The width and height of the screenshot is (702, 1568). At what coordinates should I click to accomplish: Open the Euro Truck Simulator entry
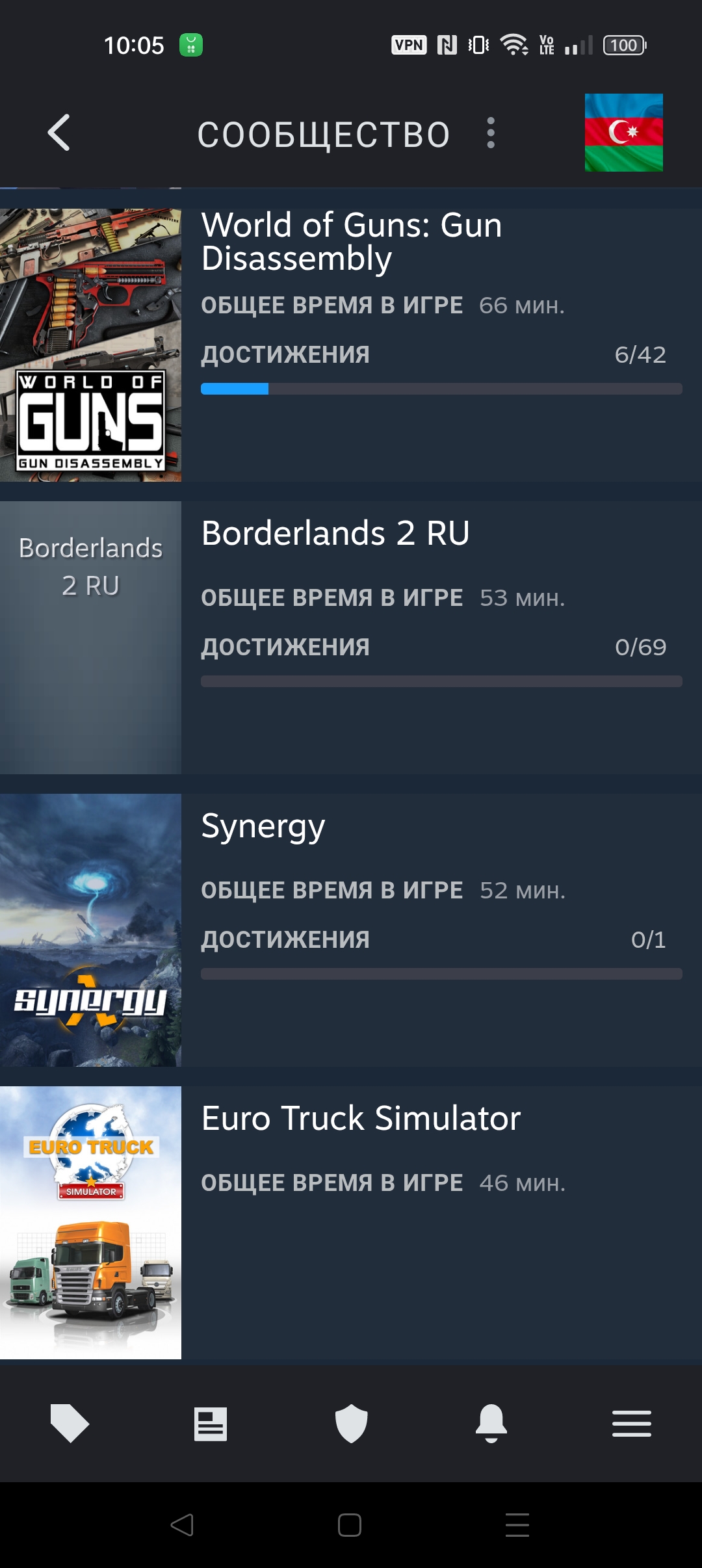351,1222
